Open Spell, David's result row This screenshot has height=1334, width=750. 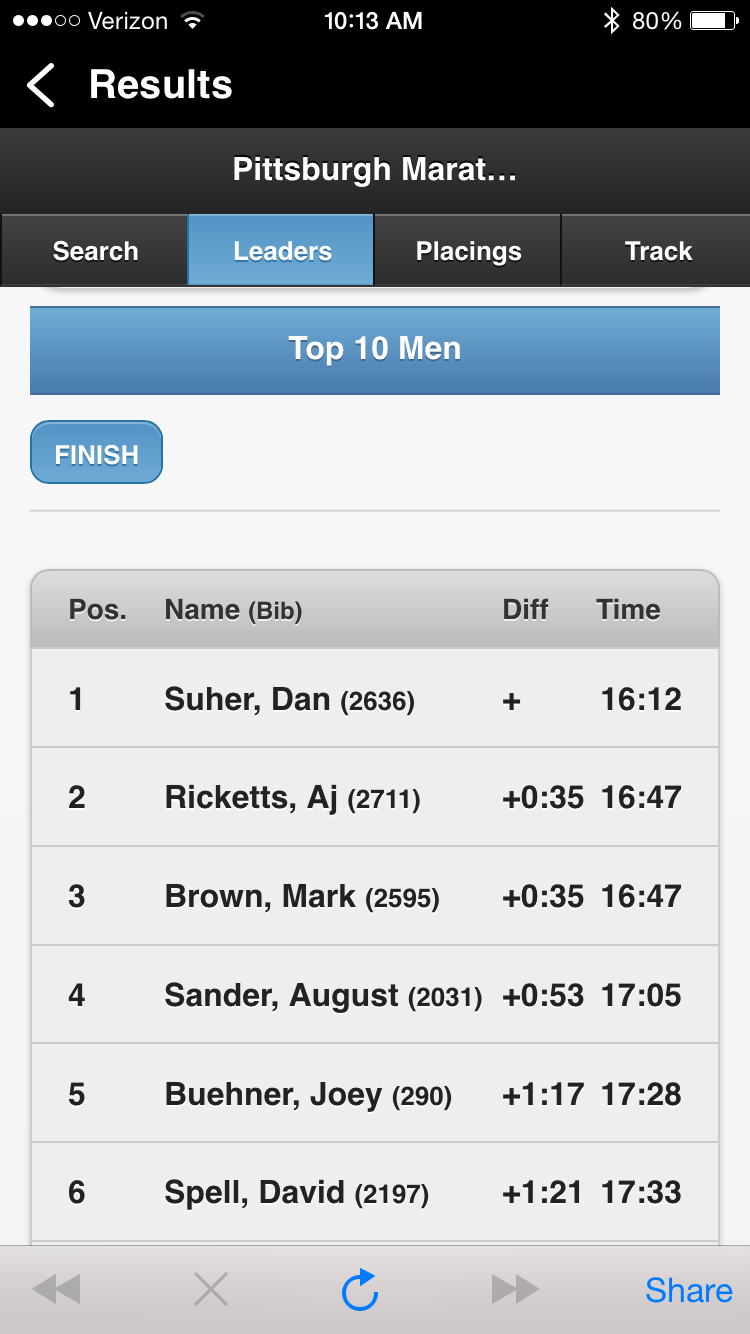(375, 1192)
